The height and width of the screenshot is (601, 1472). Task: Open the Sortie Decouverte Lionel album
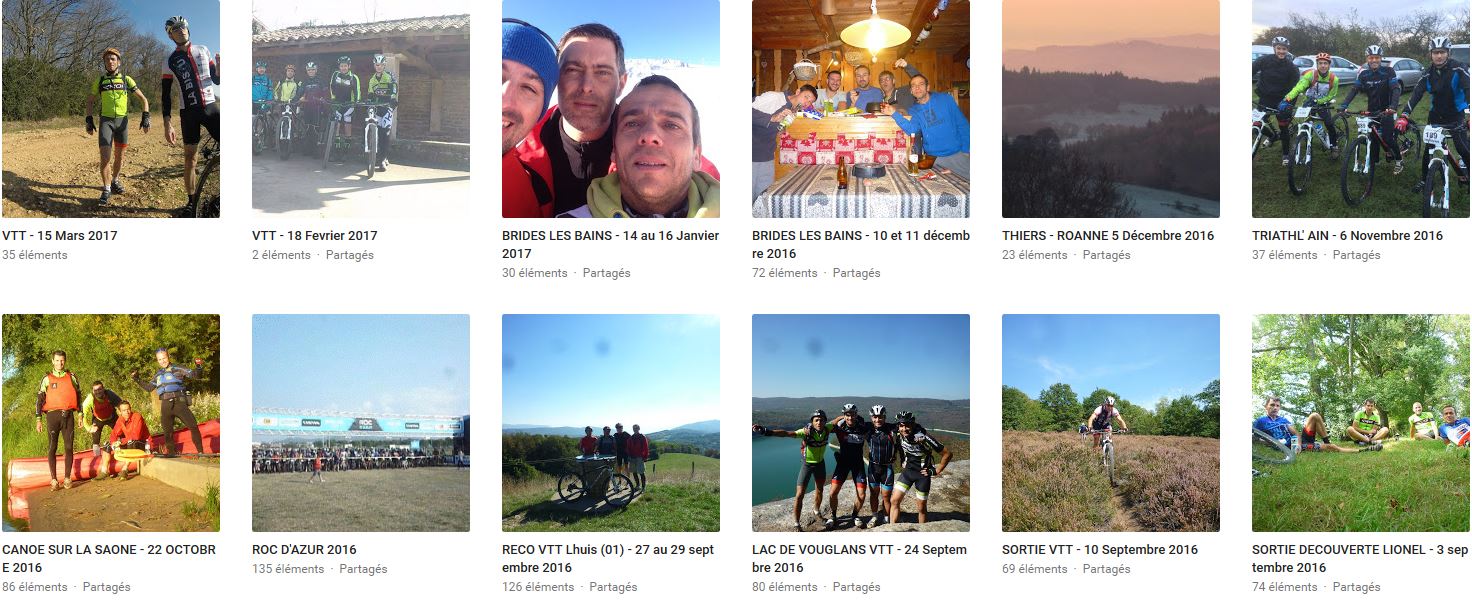click(1360, 422)
